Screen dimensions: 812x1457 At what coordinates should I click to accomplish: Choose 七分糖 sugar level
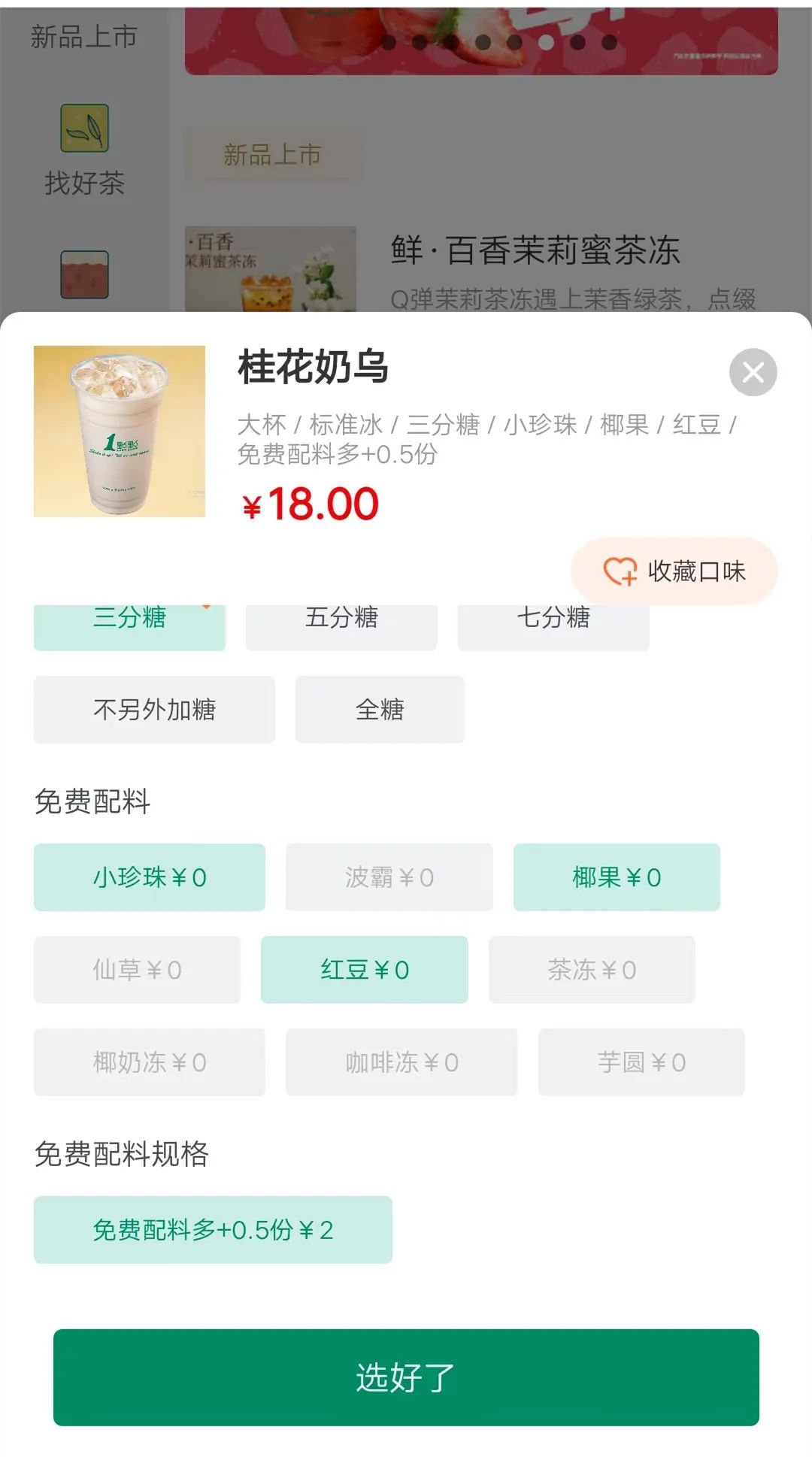(553, 626)
